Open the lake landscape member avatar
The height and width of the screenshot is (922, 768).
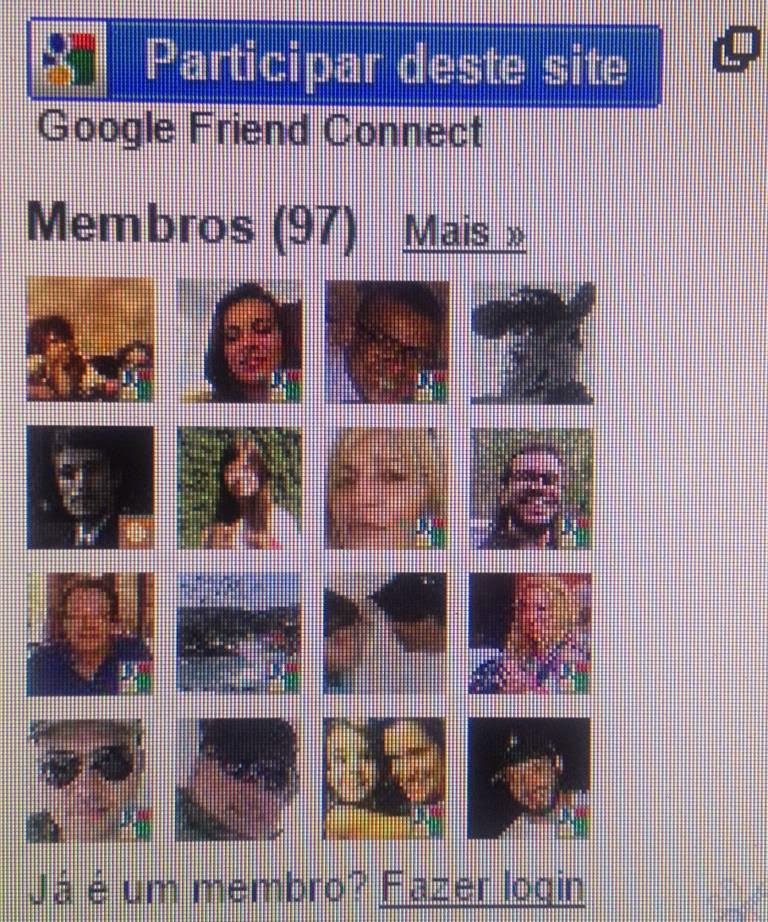pos(238,634)
